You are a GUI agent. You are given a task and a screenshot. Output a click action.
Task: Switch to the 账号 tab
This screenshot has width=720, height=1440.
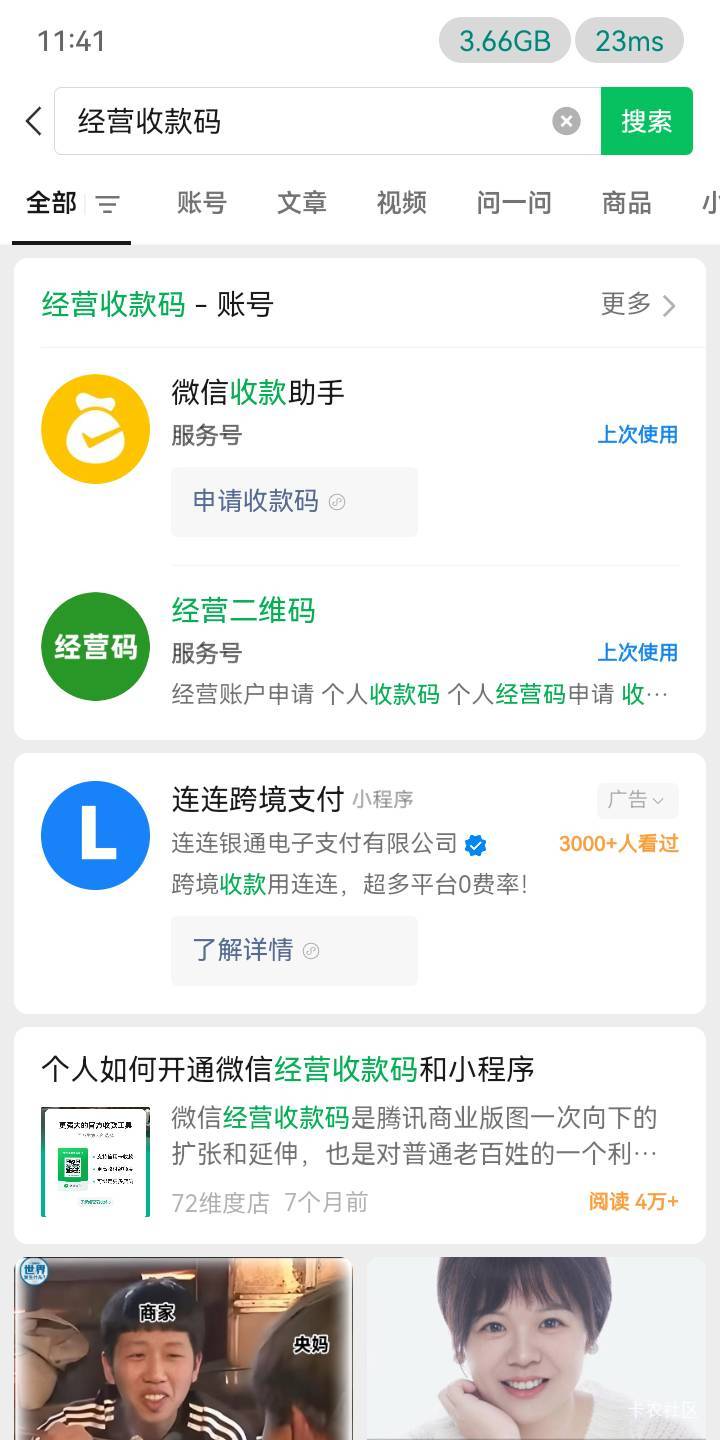pyautogui.click(x=202, y=203)
